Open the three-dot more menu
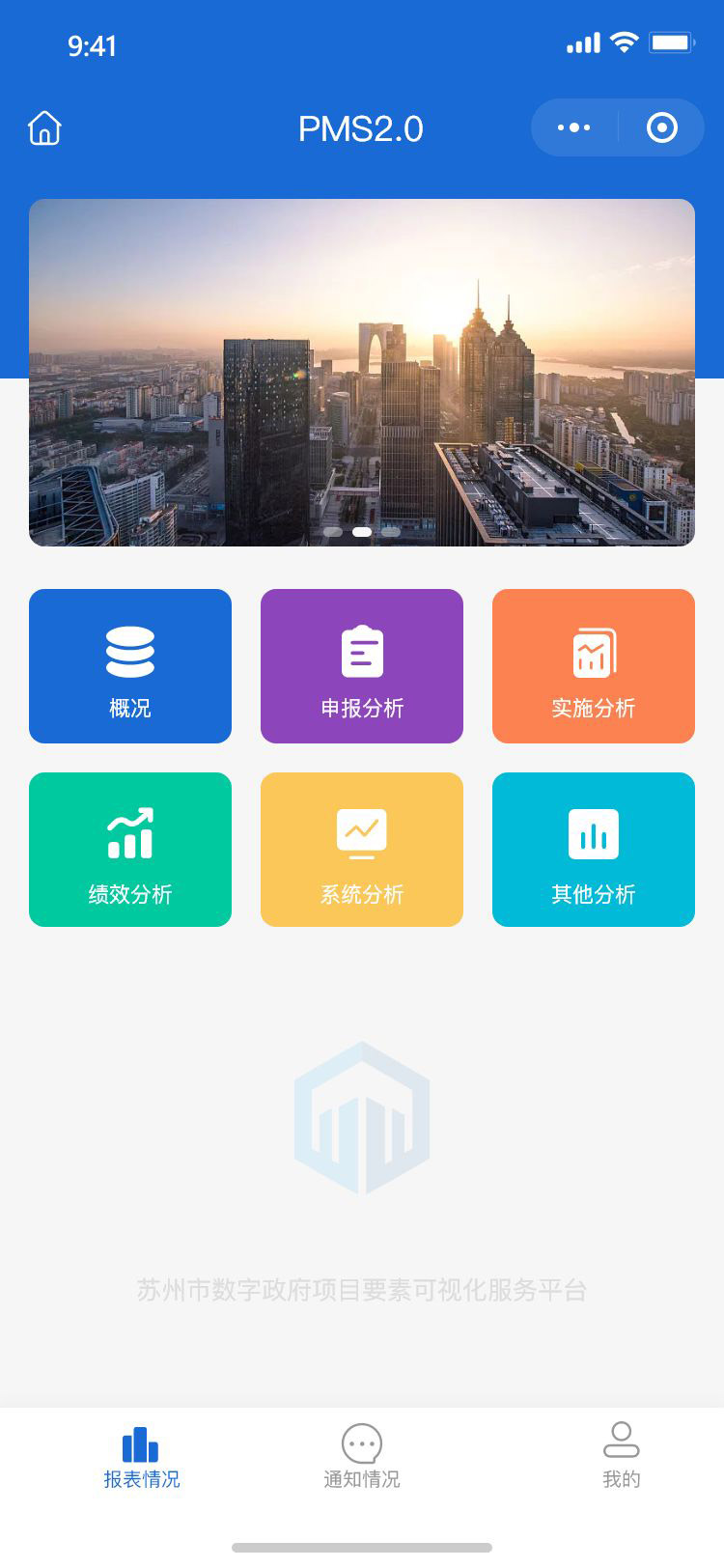Viewport: 724px width, 1568px height. [574, 127]
